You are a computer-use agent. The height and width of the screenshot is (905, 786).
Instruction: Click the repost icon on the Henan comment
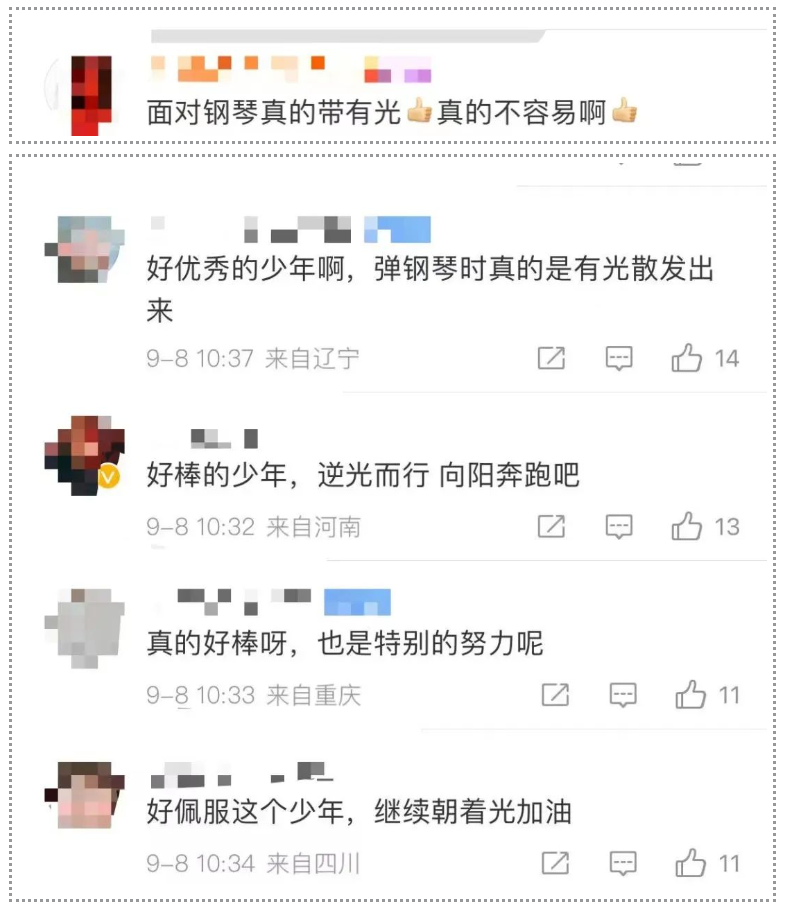(x=554, y=525)
